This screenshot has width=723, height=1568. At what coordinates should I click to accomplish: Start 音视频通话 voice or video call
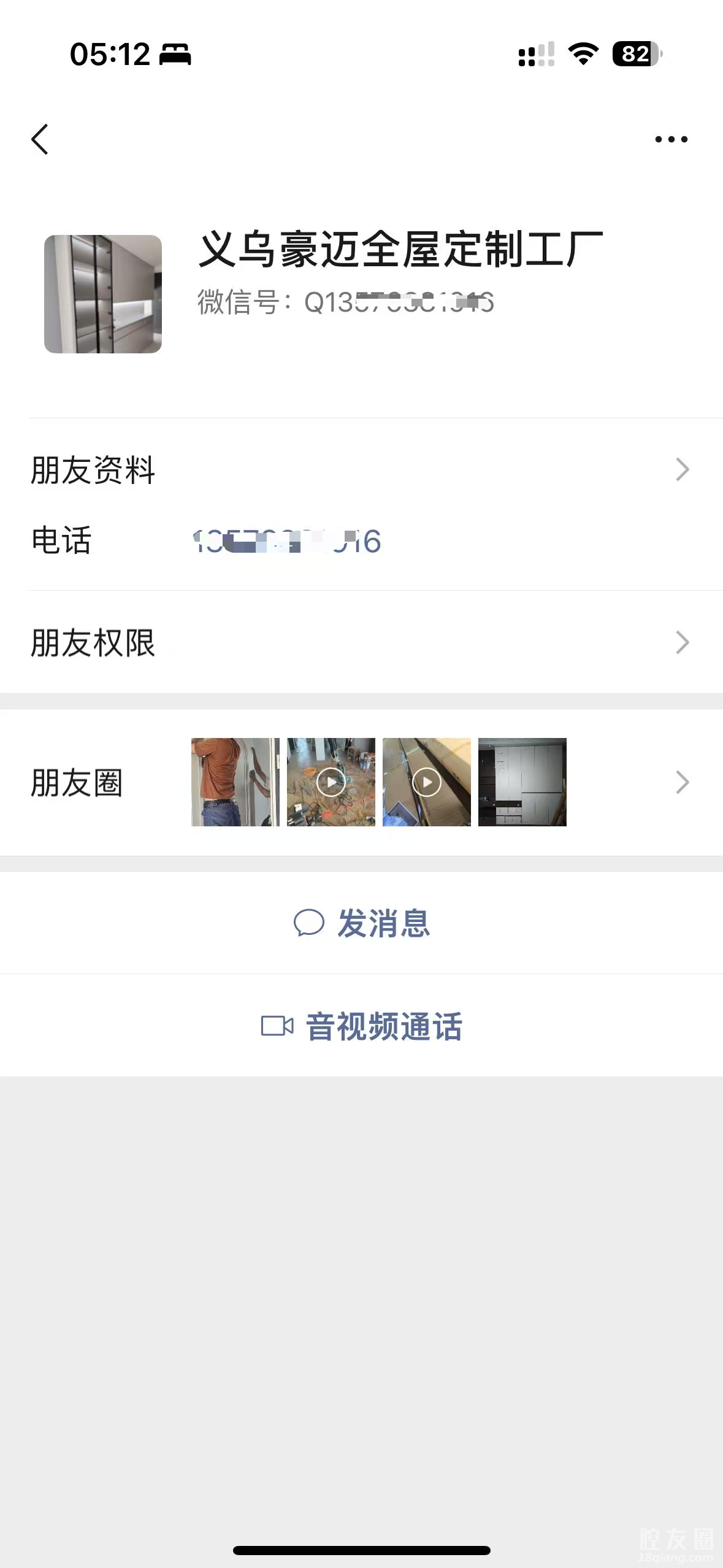click(362, 1026)
